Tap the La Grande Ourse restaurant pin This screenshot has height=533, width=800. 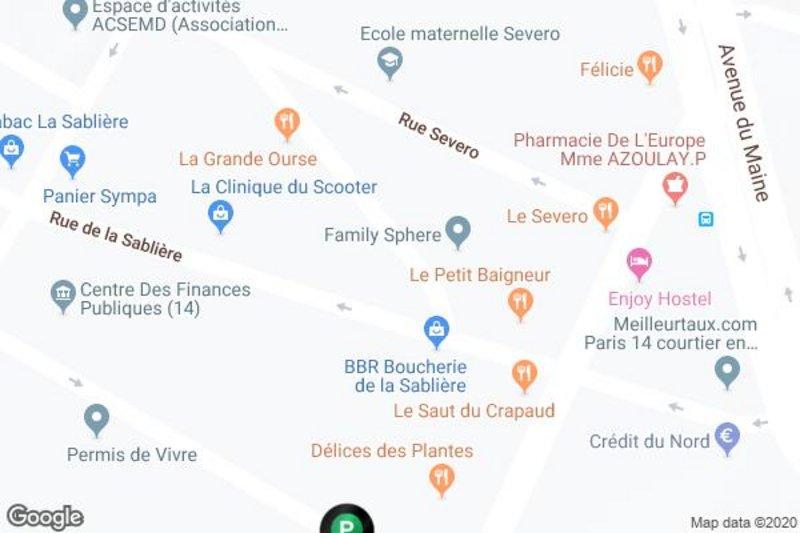[287, 123]
